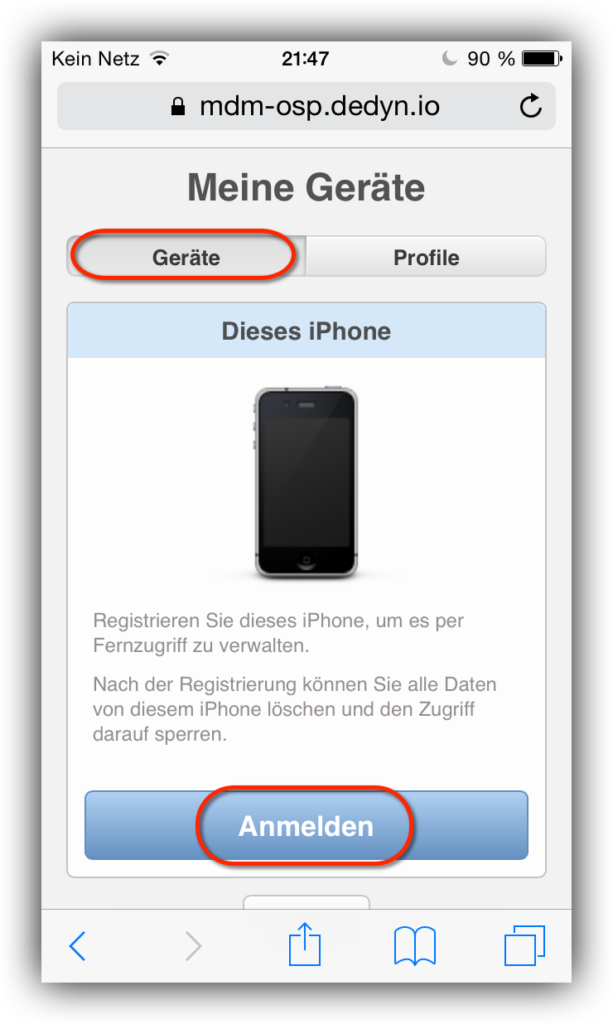
Task: Open the share sheet
Action: 305,943
